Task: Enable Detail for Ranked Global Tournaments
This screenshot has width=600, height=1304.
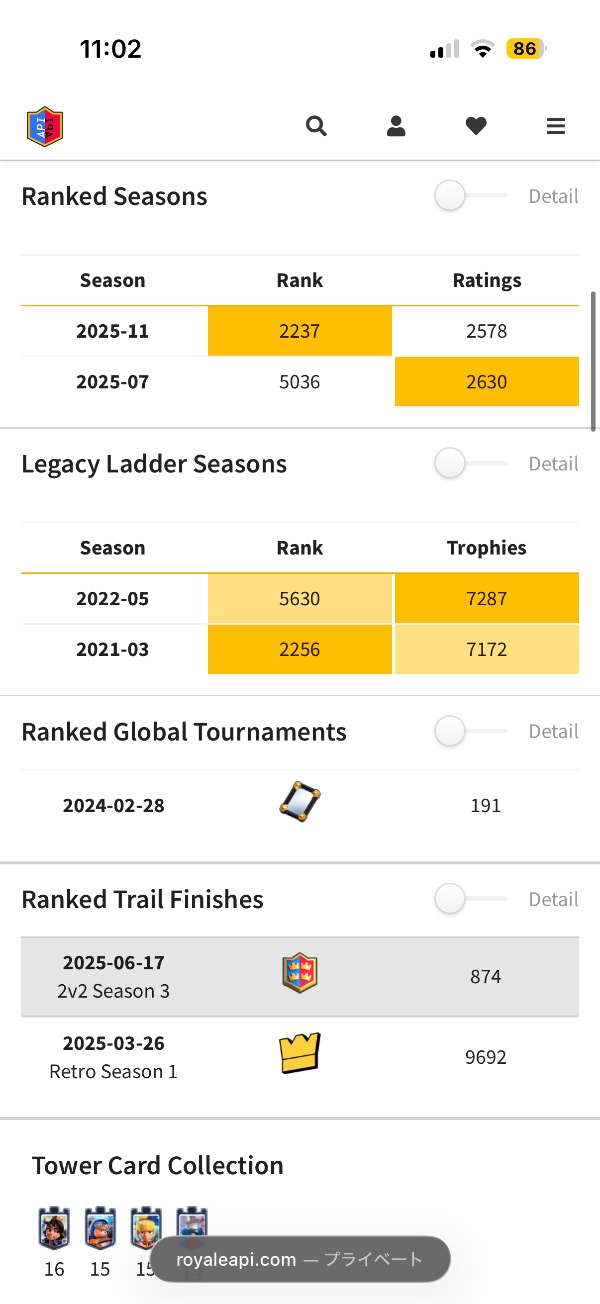Action: pos(470,732)
